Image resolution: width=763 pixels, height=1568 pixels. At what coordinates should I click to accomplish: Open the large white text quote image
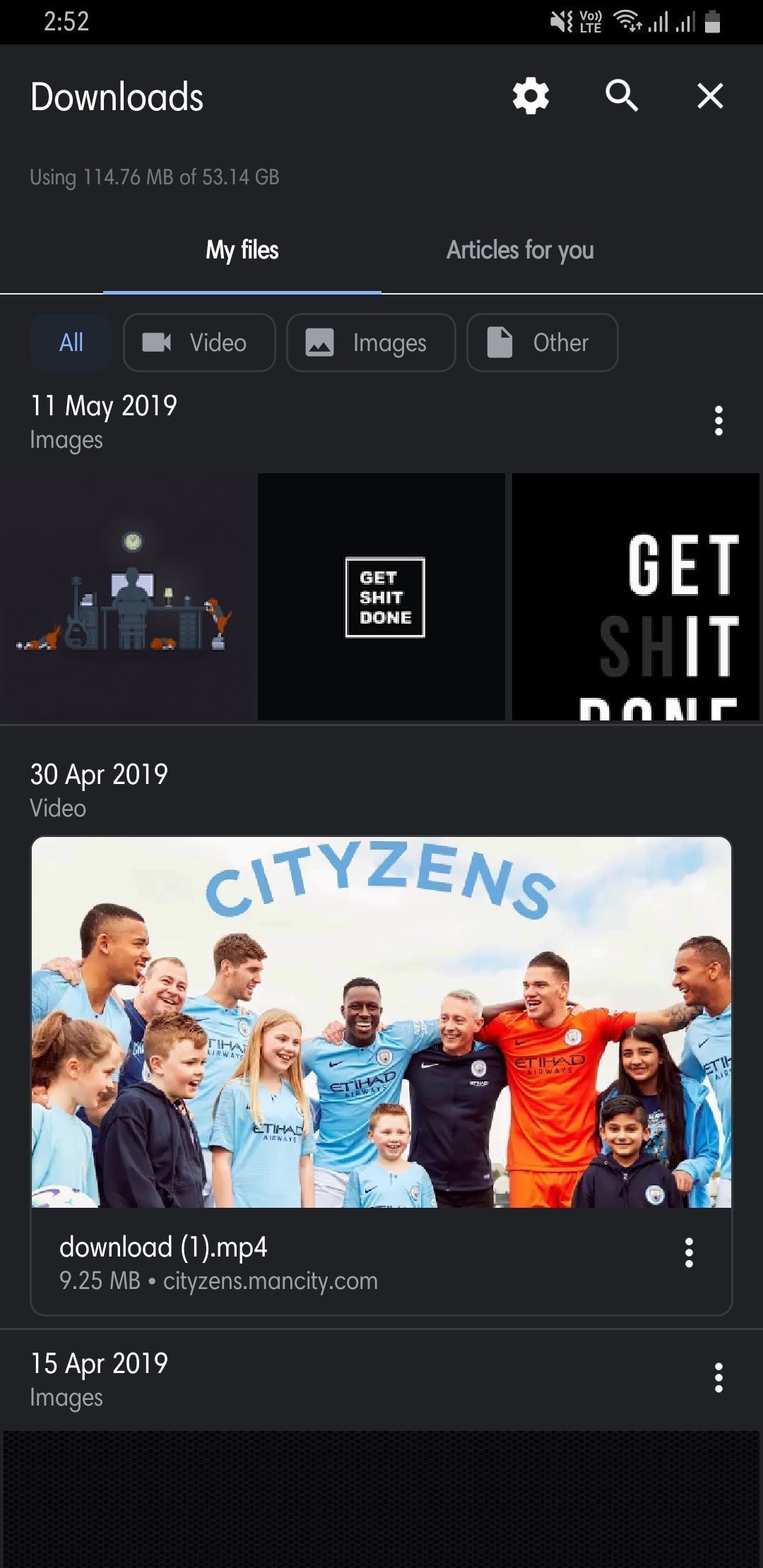coord(636,597)
